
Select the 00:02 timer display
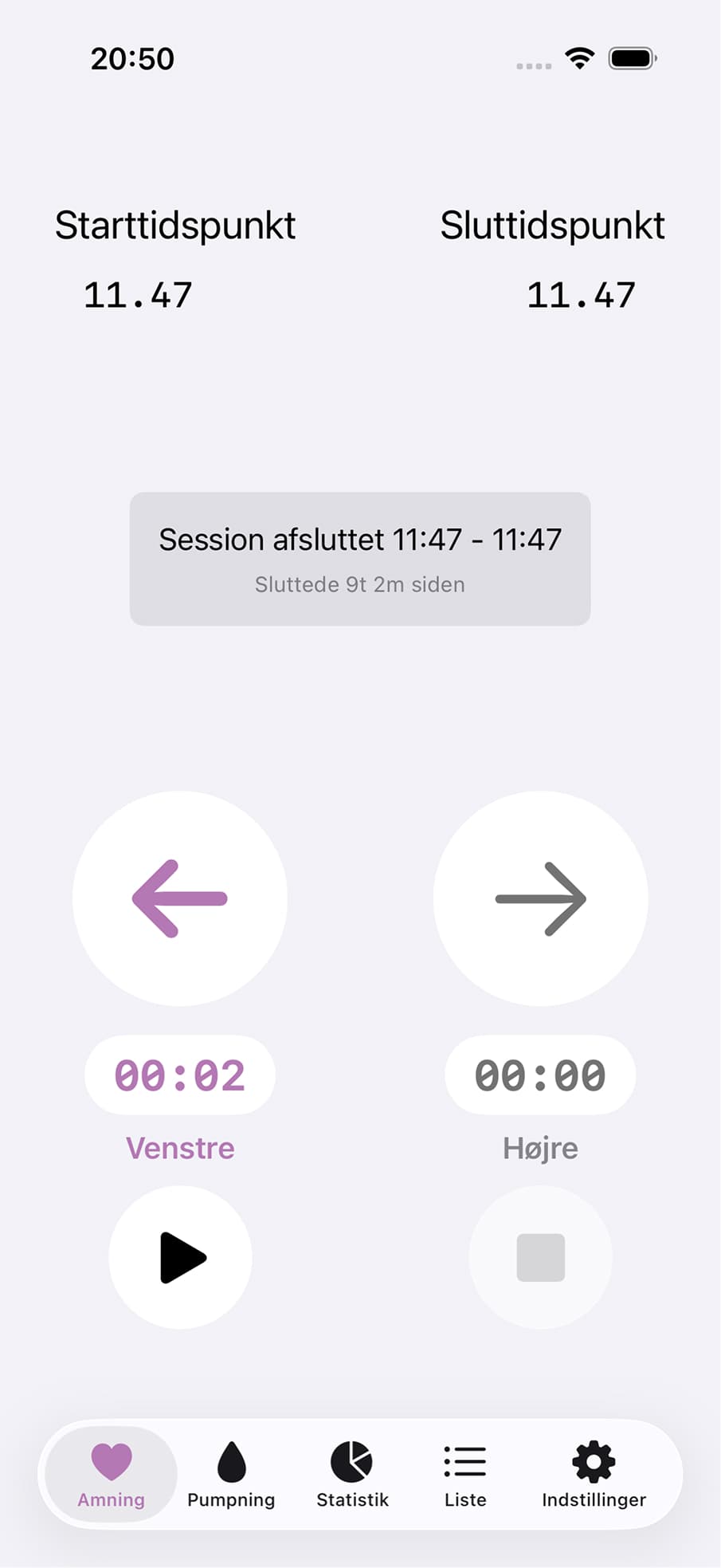click(180, 1075)
